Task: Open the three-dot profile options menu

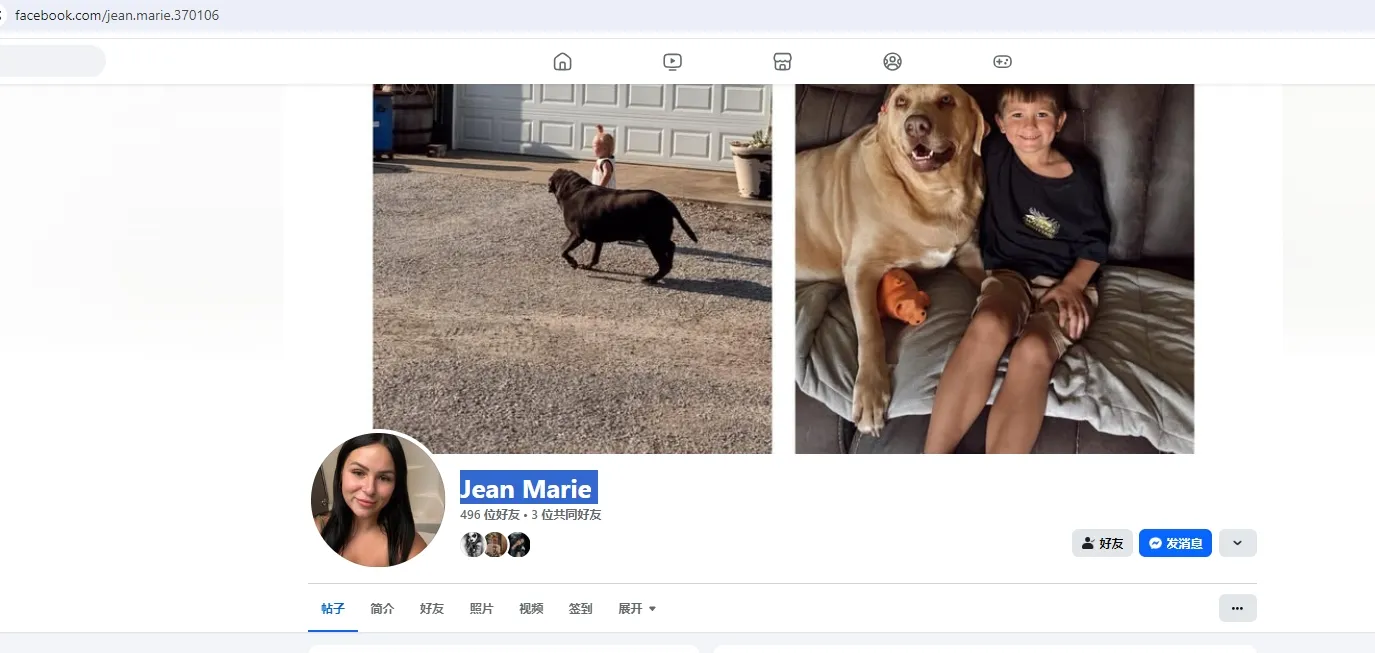Action: [x=1237, y=608]
